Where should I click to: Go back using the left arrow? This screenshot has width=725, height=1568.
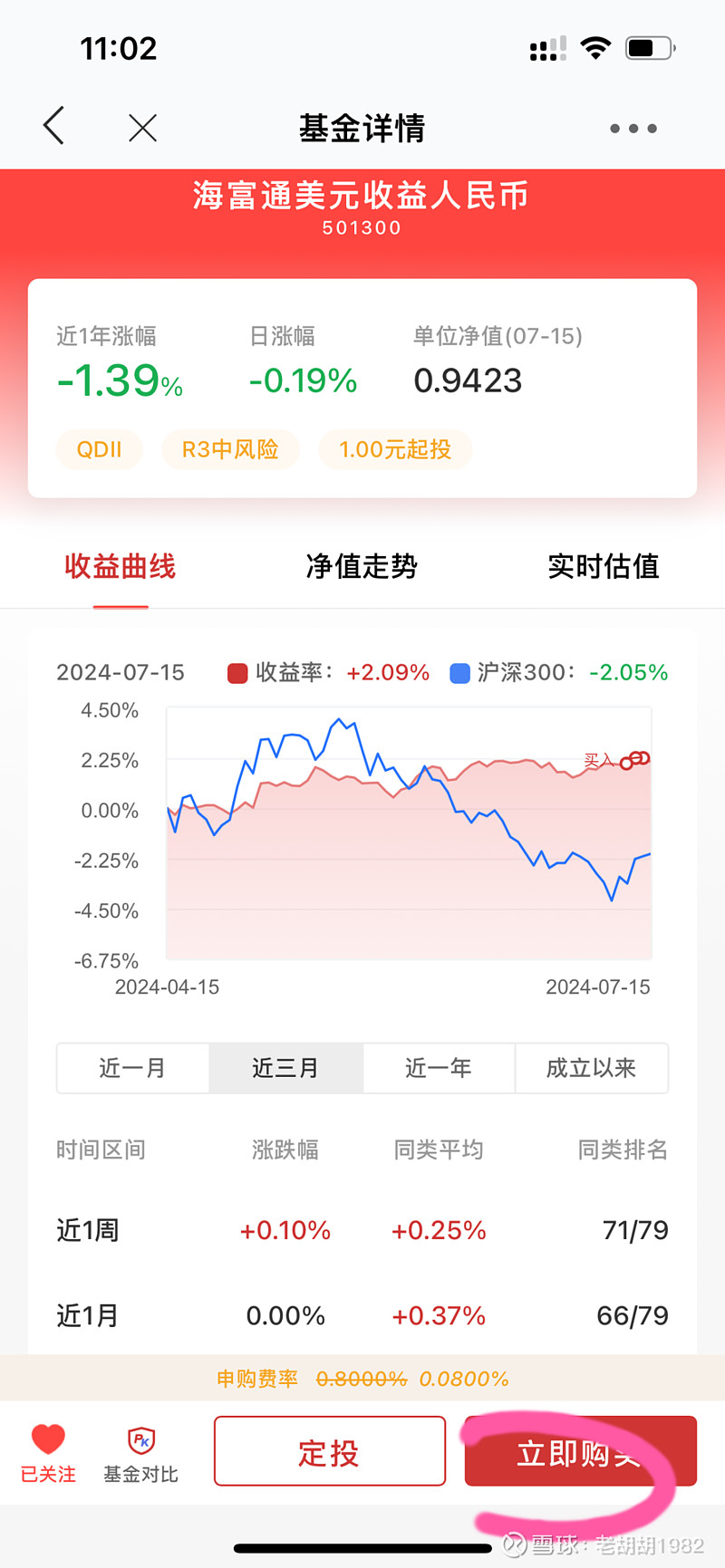54,126
